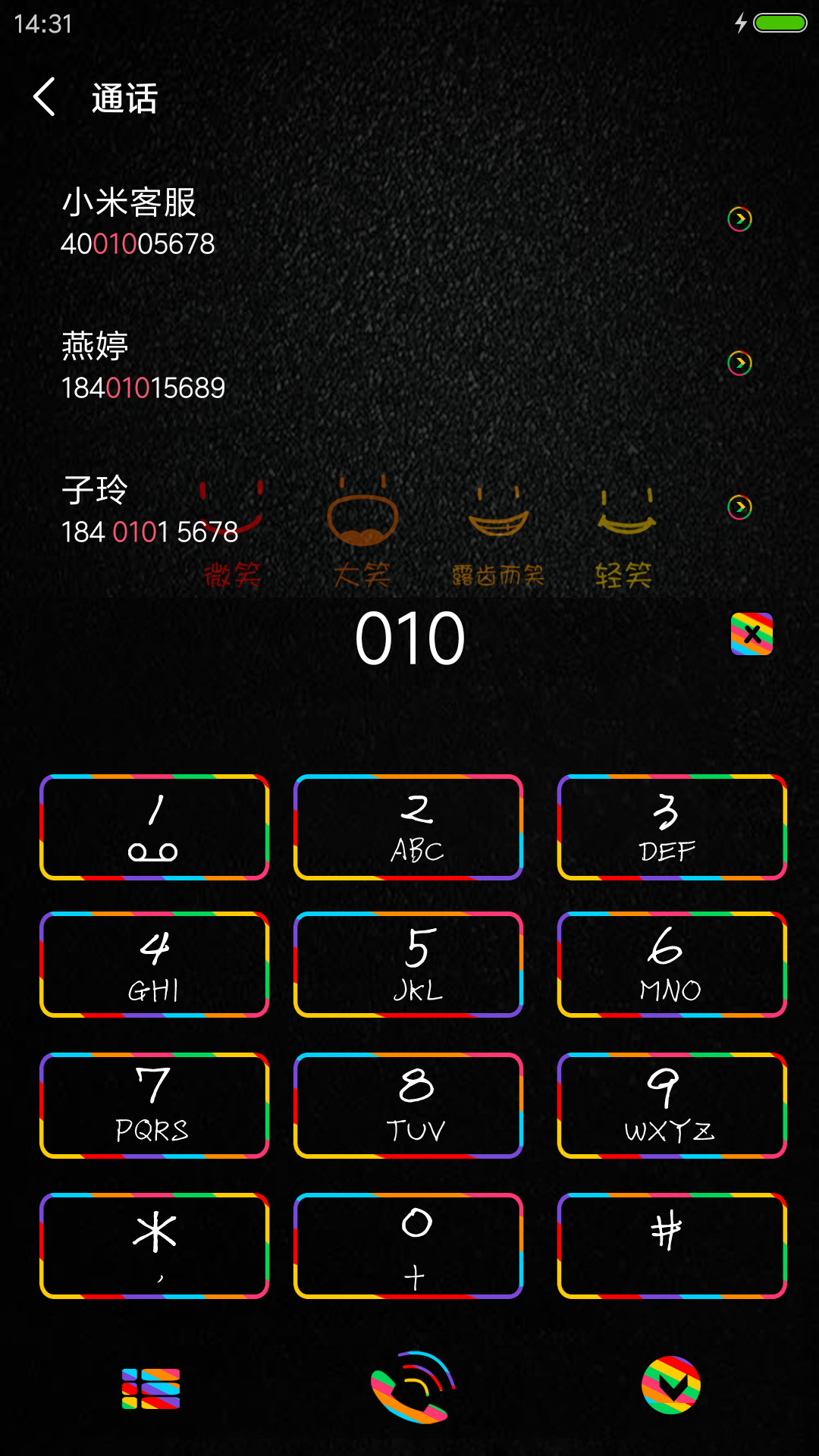Viewport: 819px width, 1456px height.
Task: Tap the 7 PQRS key
Action: (154, 1106)
